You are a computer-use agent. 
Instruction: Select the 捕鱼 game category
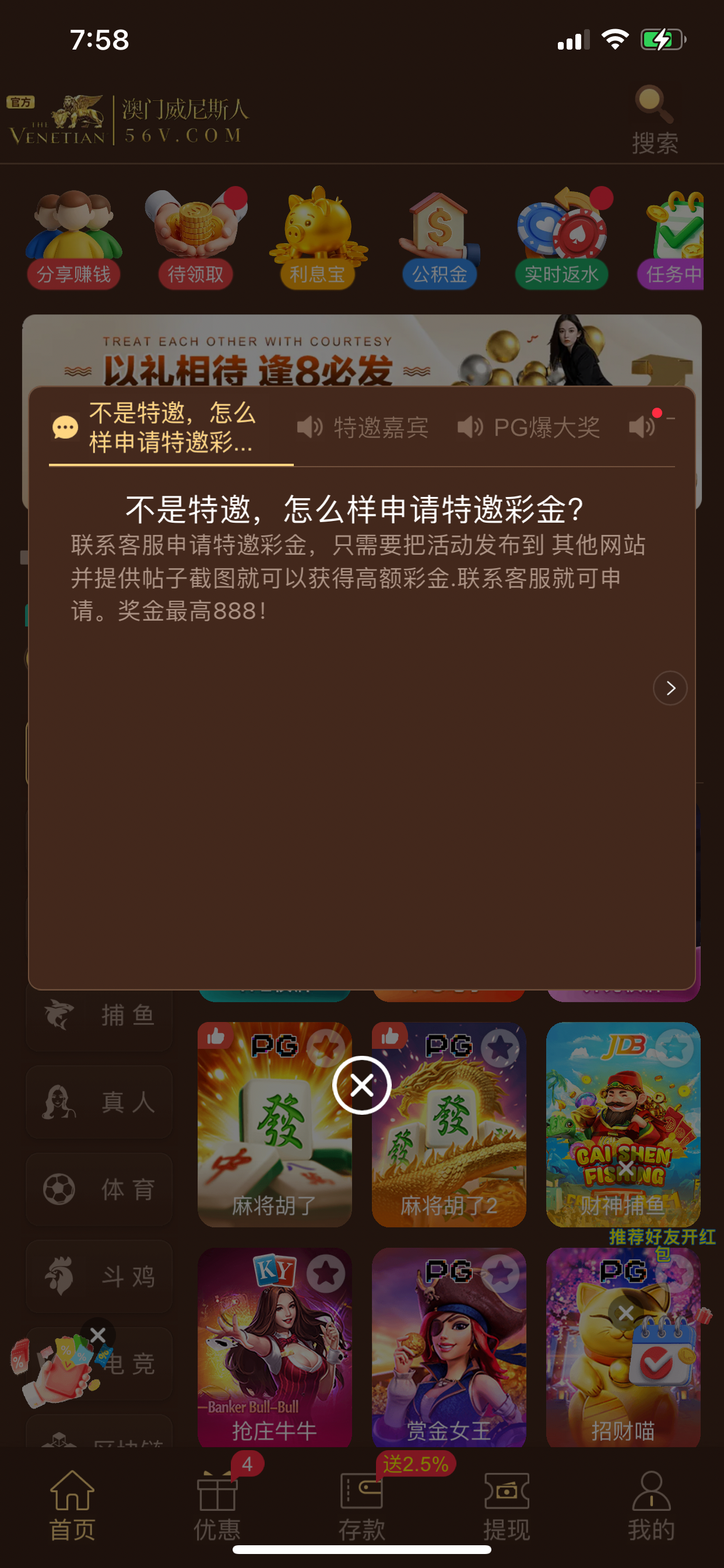[x=99, y=1016]
